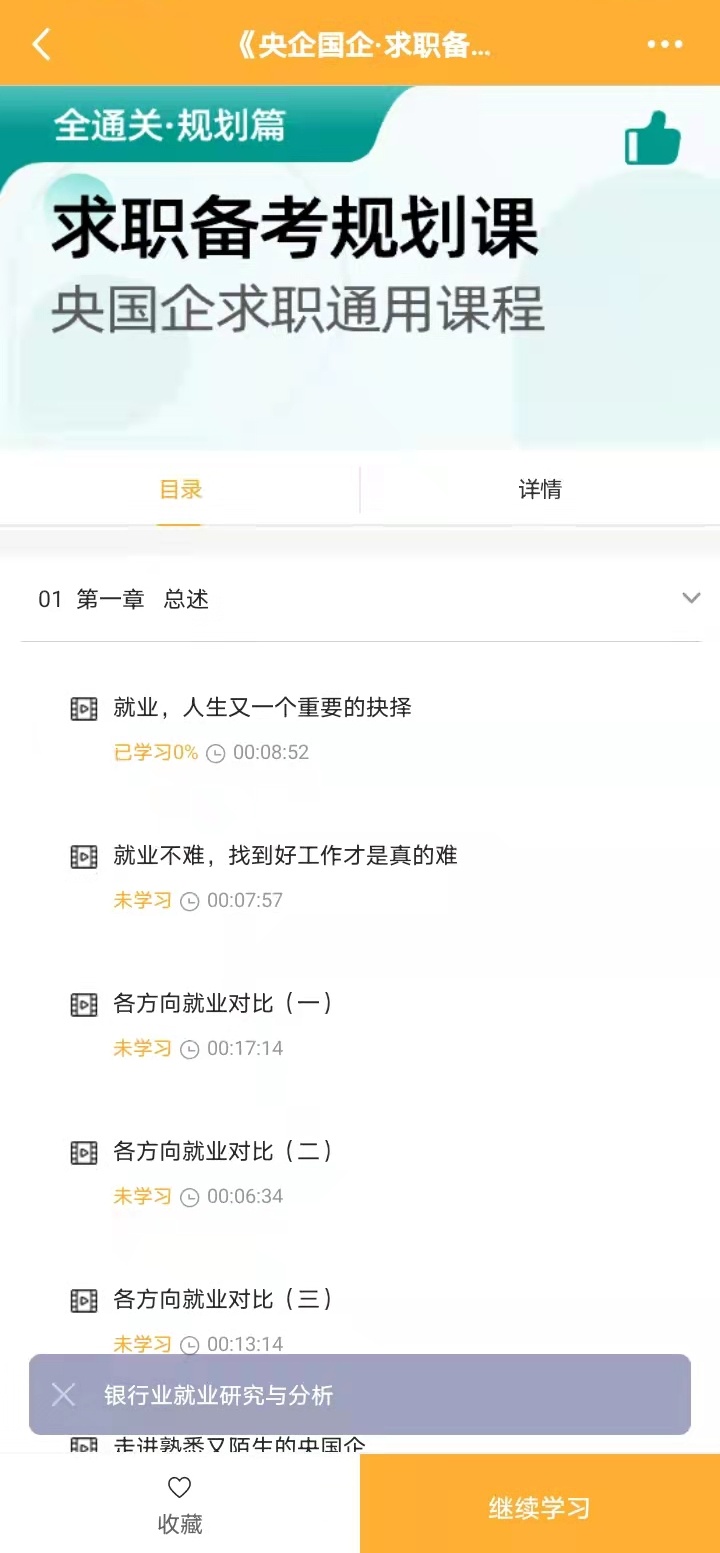This screenshot has width=720, height=1553.
Task: Open lesson 各方向就业对比（一）
Action: (x=223, y=1004)
